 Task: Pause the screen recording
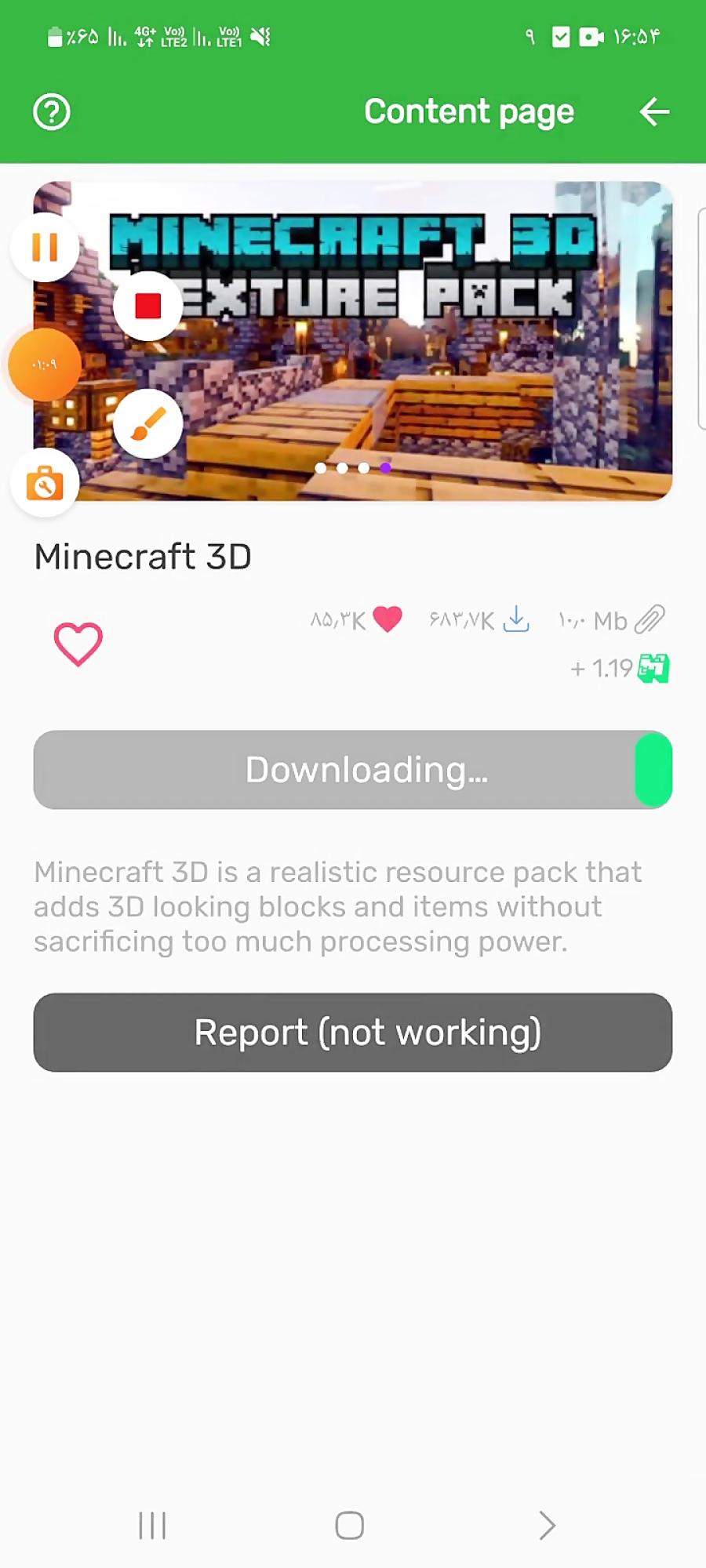point(45,248)
